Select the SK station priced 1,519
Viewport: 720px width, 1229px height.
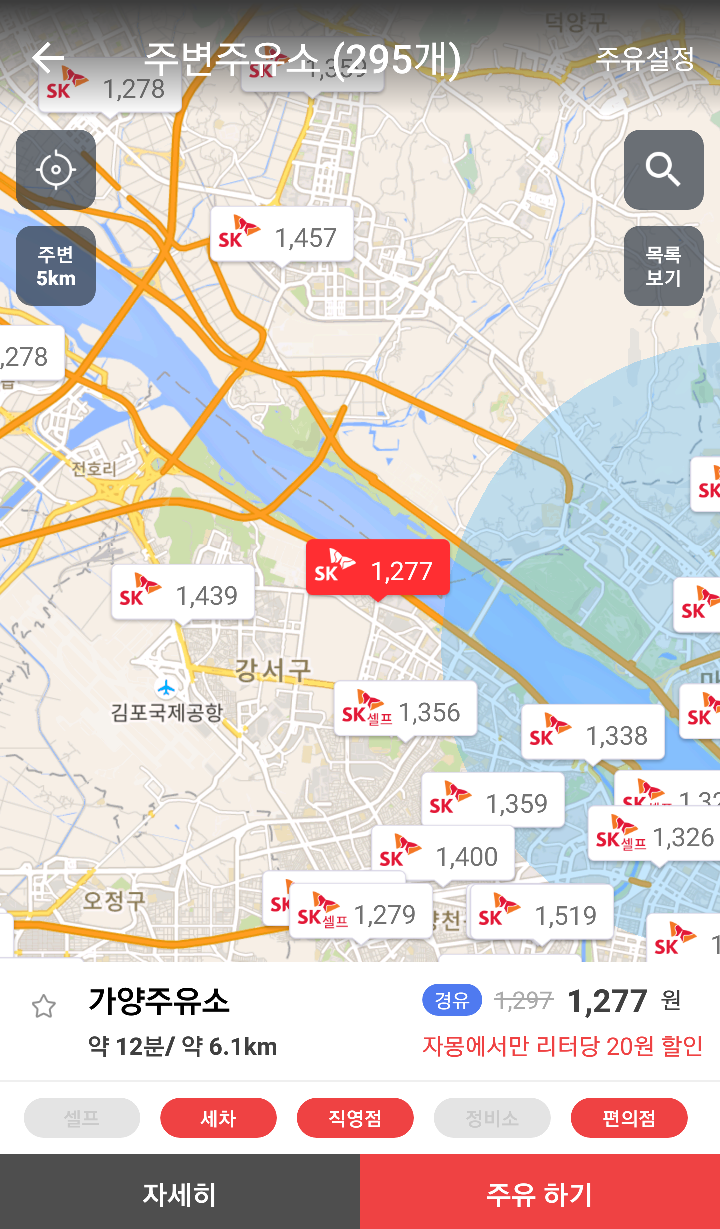click(x=542, y=914)
